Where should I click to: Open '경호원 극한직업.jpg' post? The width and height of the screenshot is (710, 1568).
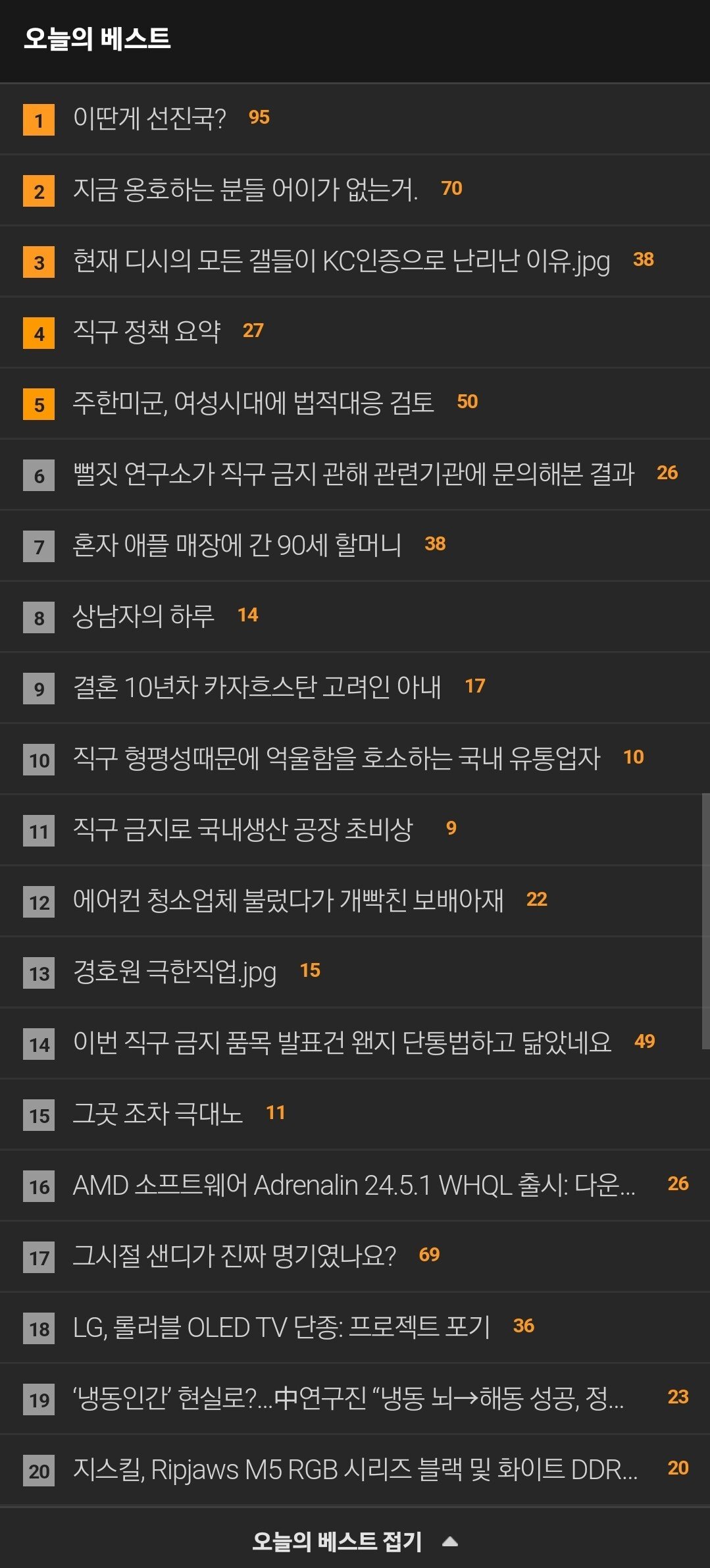pyautogui.click(x=174, y=971)
